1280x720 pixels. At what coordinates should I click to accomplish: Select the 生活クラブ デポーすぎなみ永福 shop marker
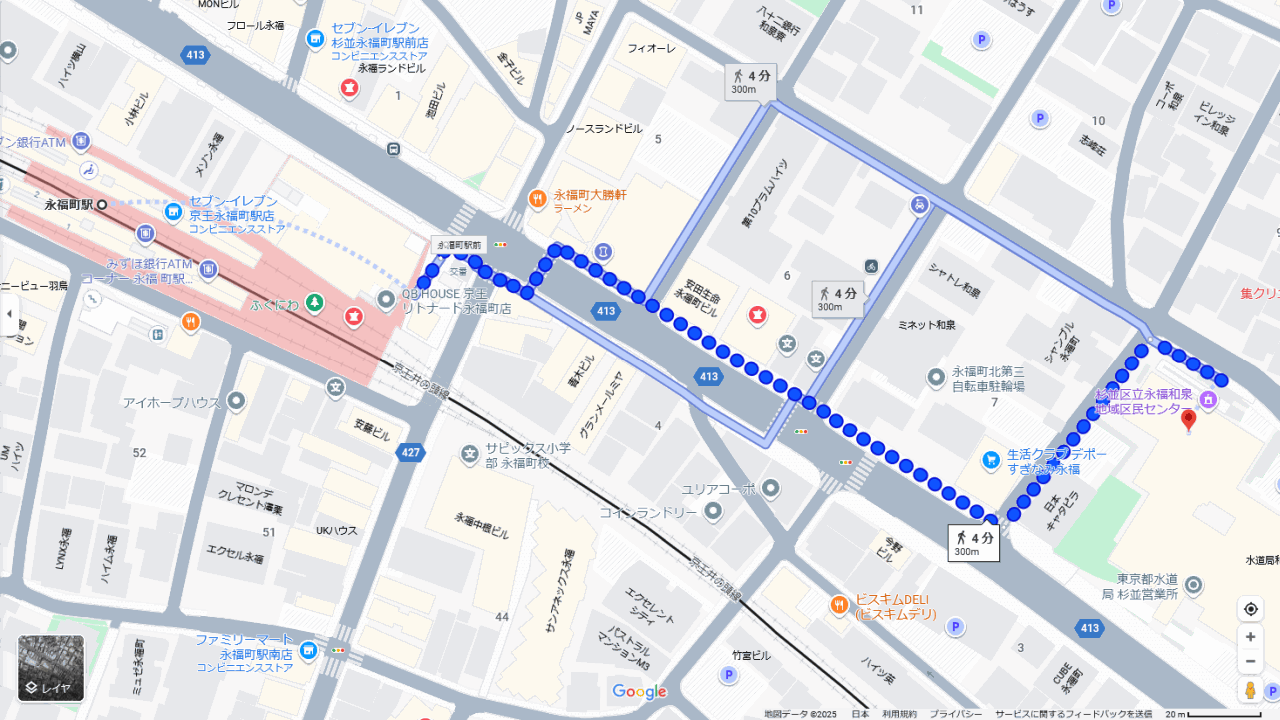coord(991,460)
